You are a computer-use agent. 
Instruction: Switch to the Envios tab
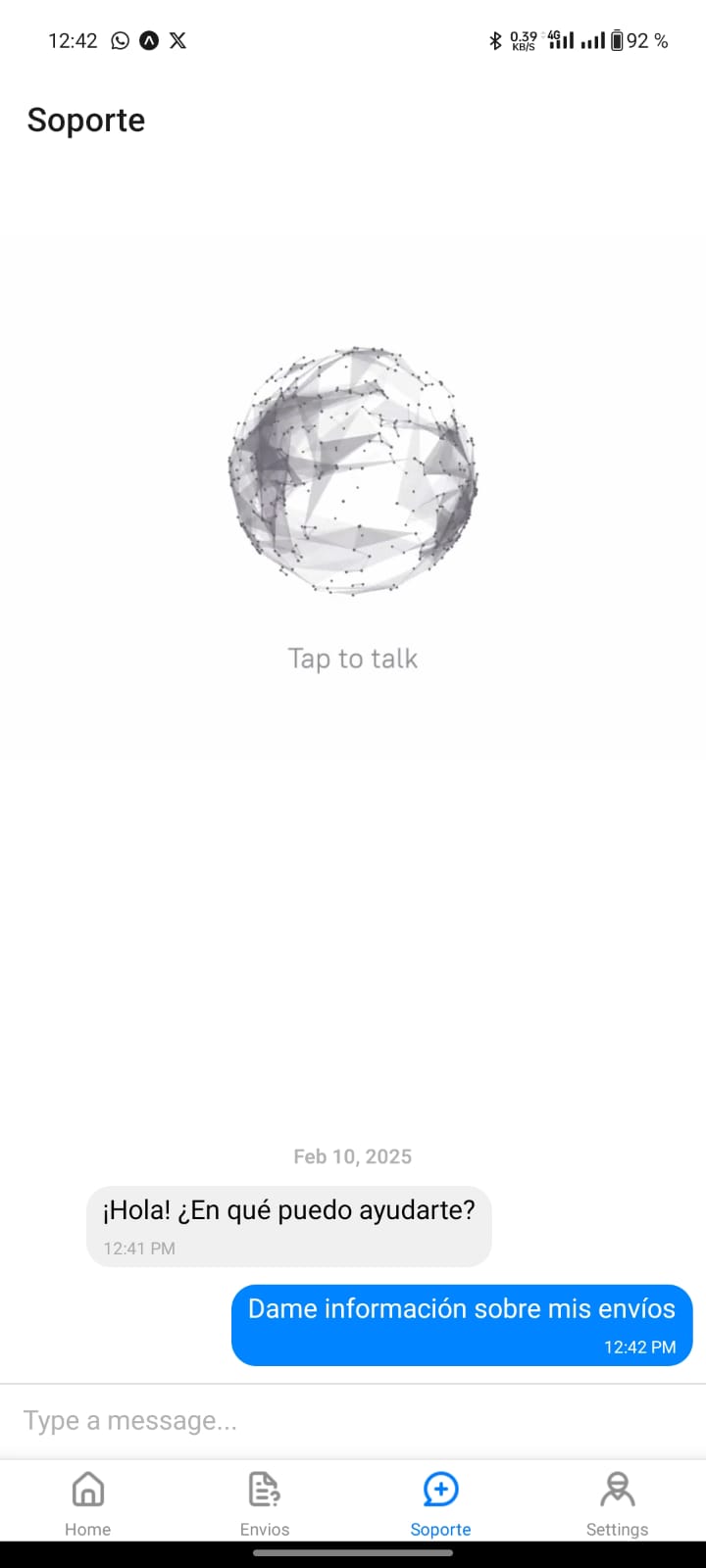coord(265,1503)
